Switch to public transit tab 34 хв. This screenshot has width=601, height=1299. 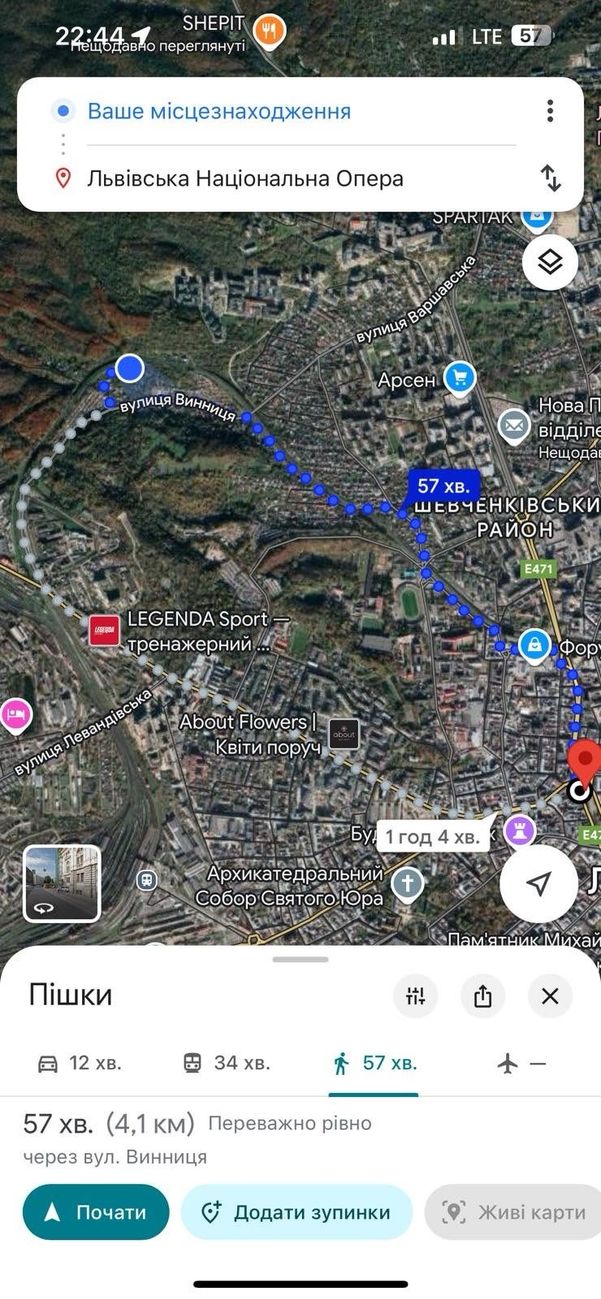(x=227, y=1063)
